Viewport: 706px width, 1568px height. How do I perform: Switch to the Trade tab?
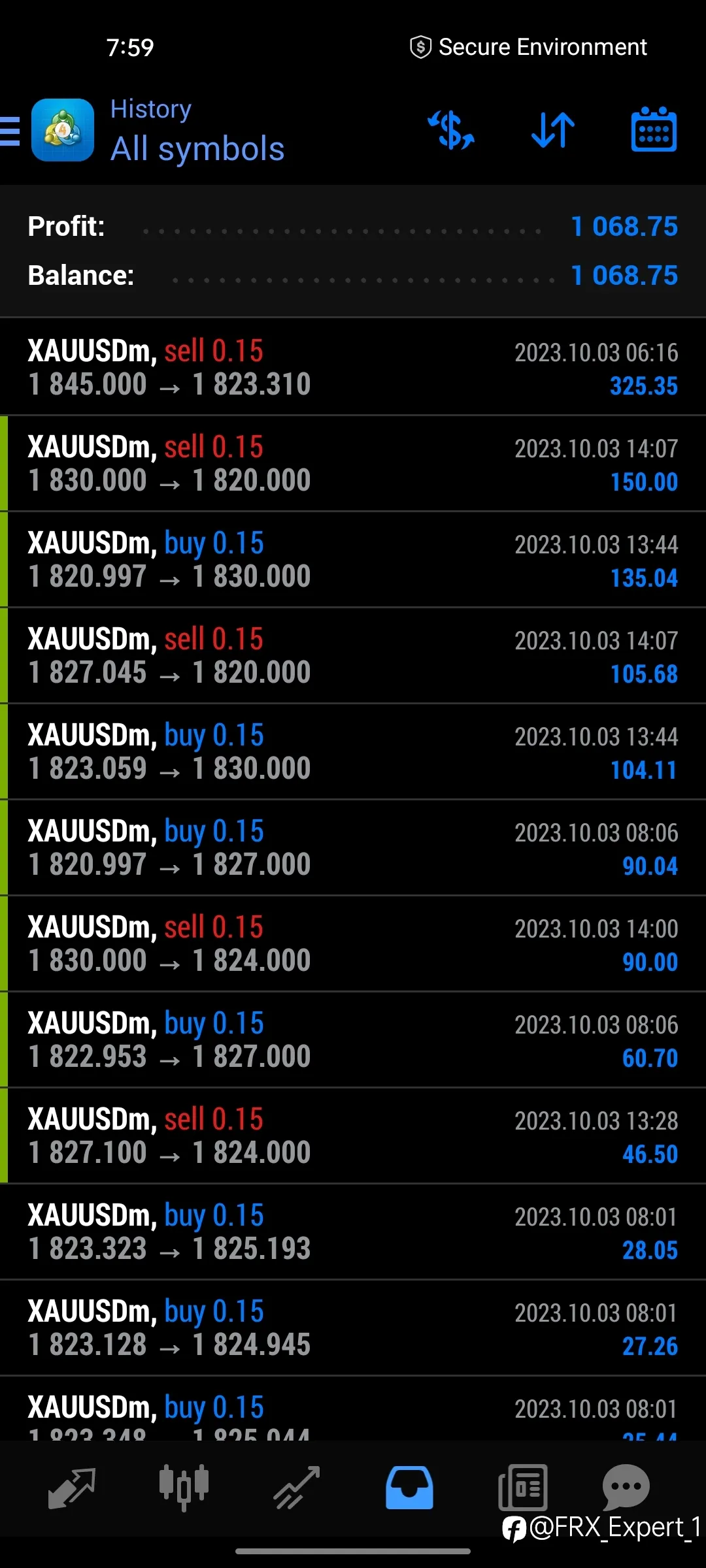[296, 1488]
